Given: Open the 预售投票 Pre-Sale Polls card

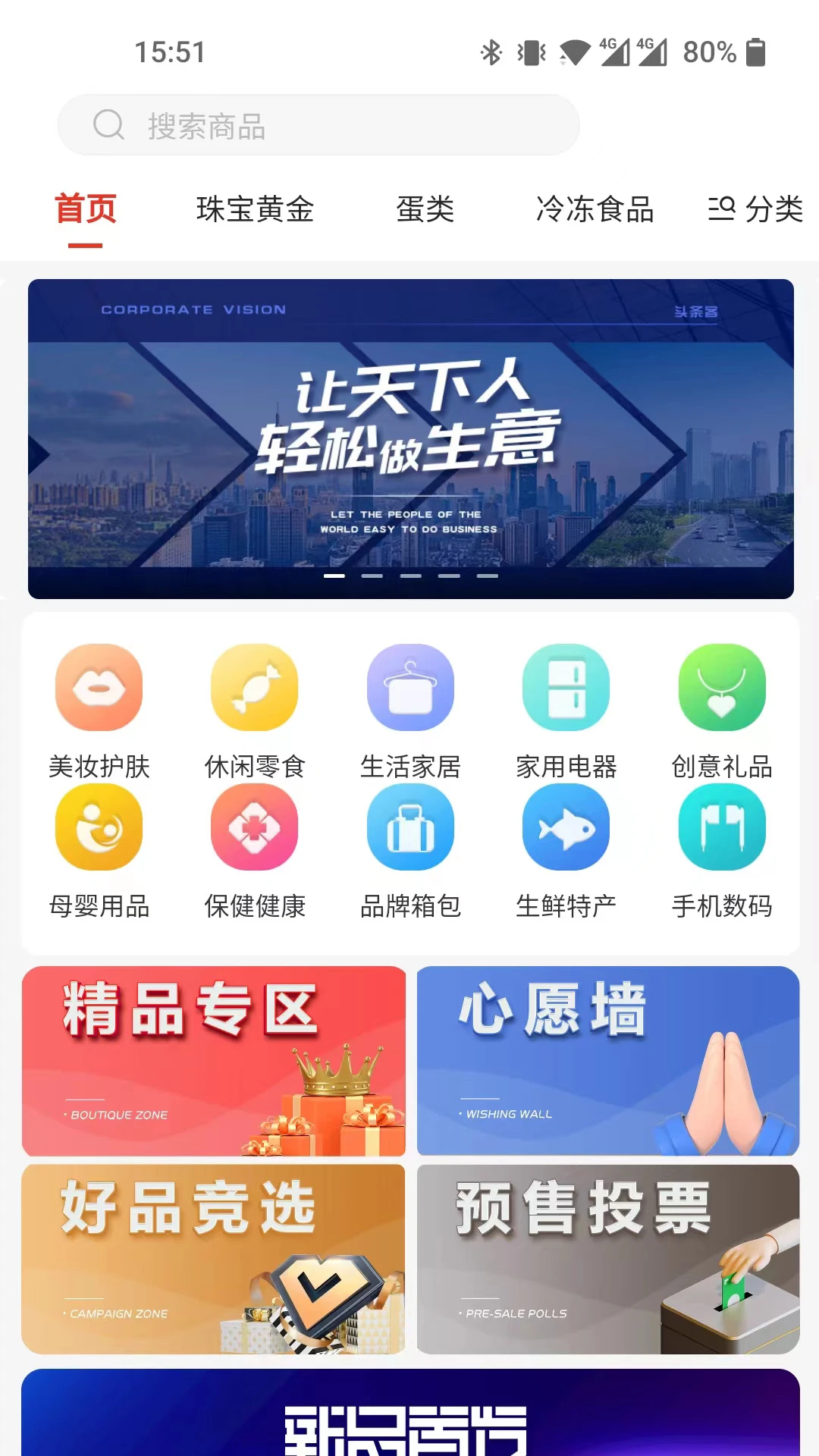Looking at the screenshot, I should click(x=607, y=1259).
